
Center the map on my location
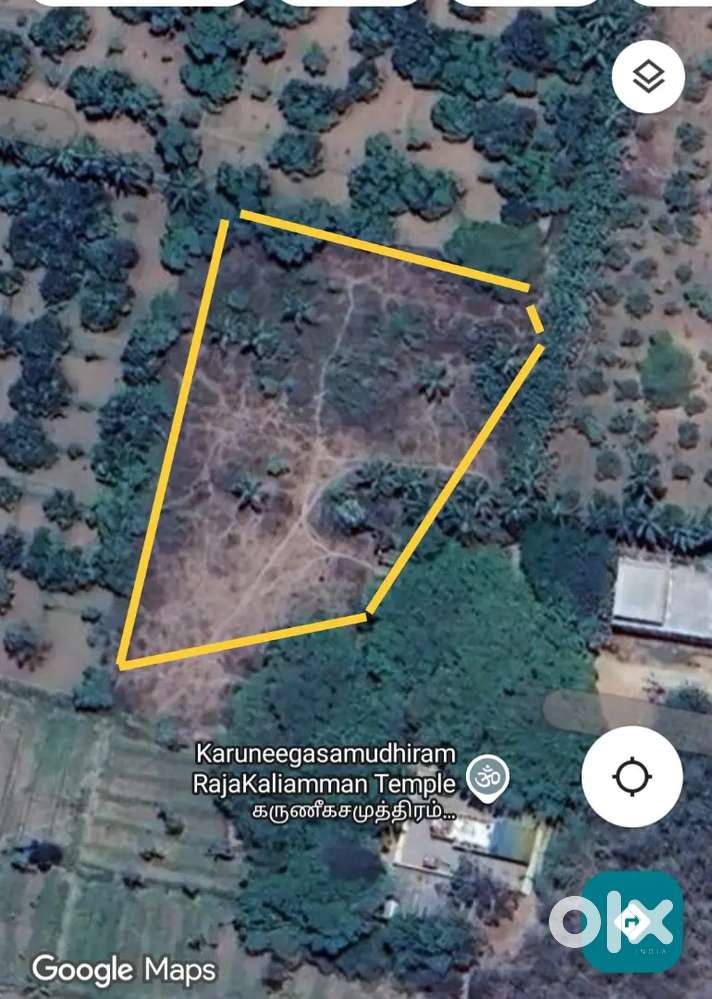coord(632,776)
